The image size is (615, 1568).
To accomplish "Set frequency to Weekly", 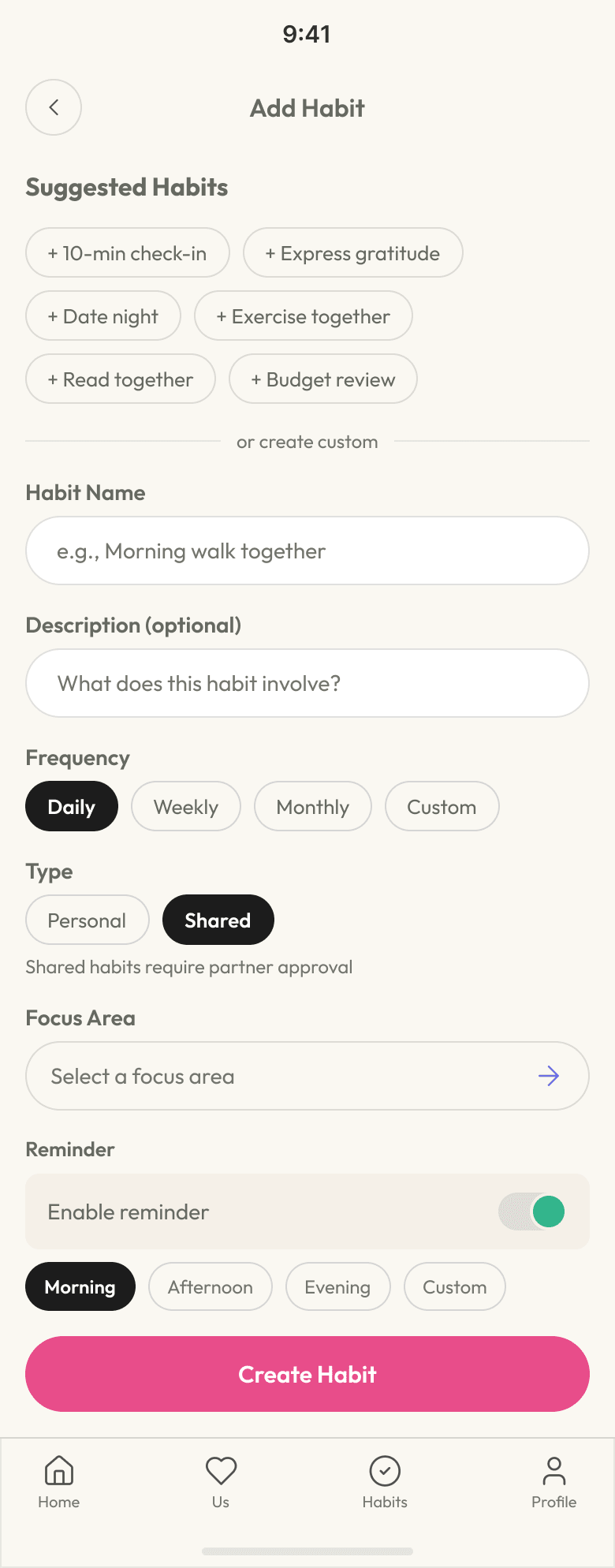I will pos(186,807).
